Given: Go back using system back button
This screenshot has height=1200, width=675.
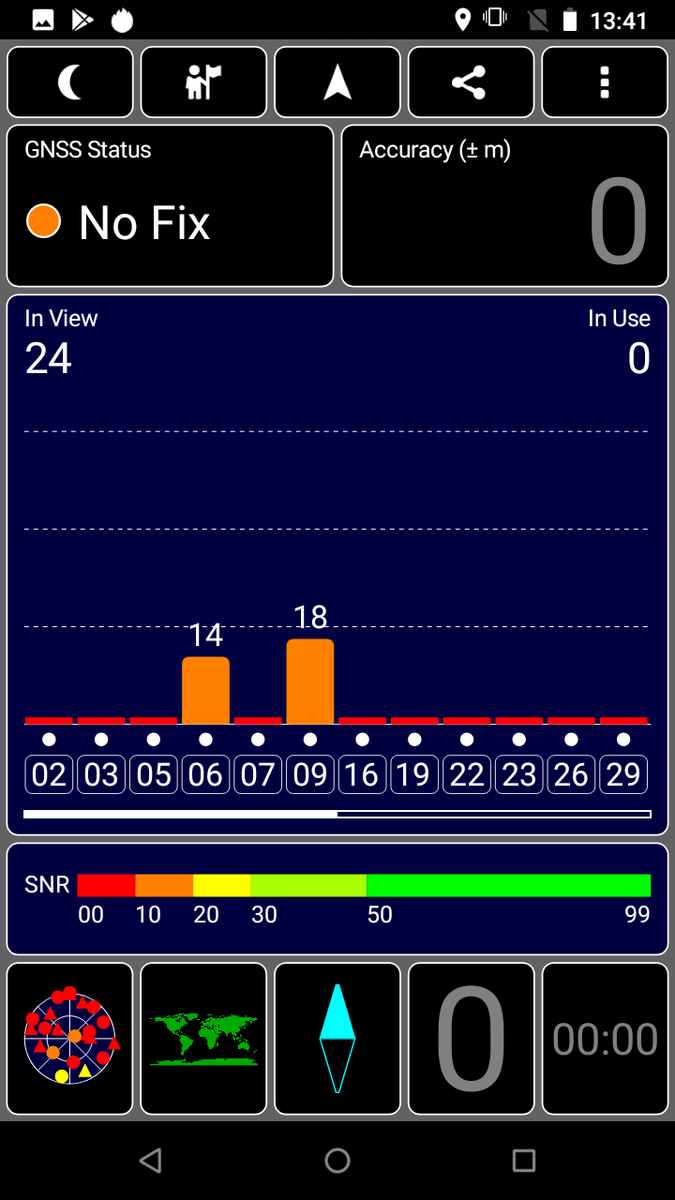Looking at the screenshot, I should (x=150, y=1160).
